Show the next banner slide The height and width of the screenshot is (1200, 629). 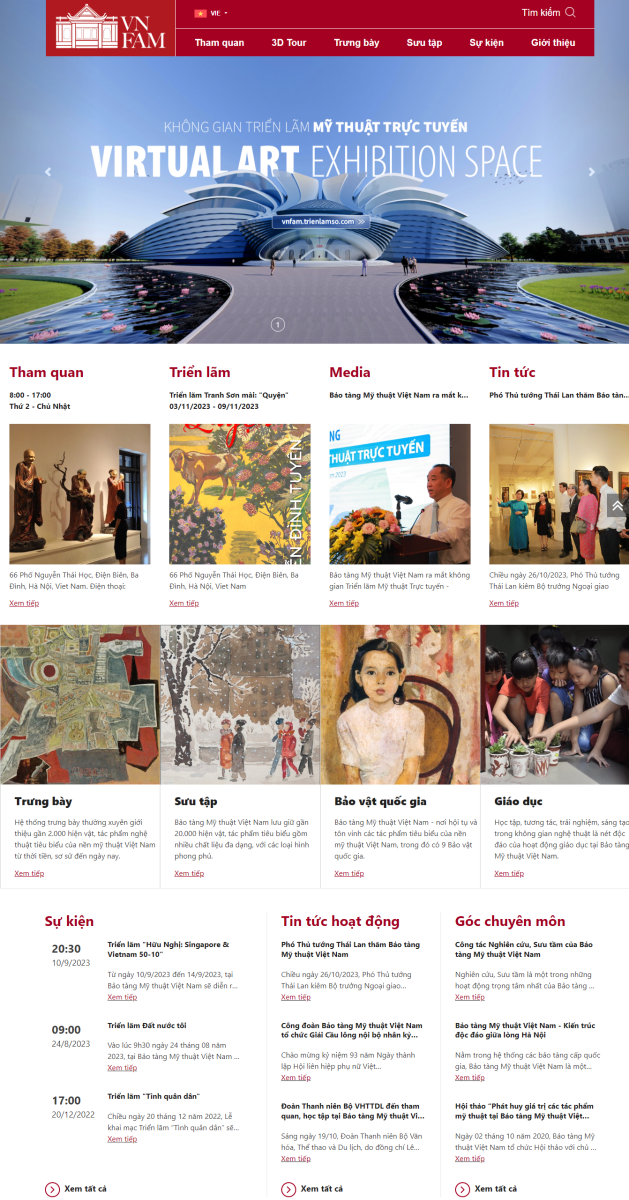pos(591,172)
